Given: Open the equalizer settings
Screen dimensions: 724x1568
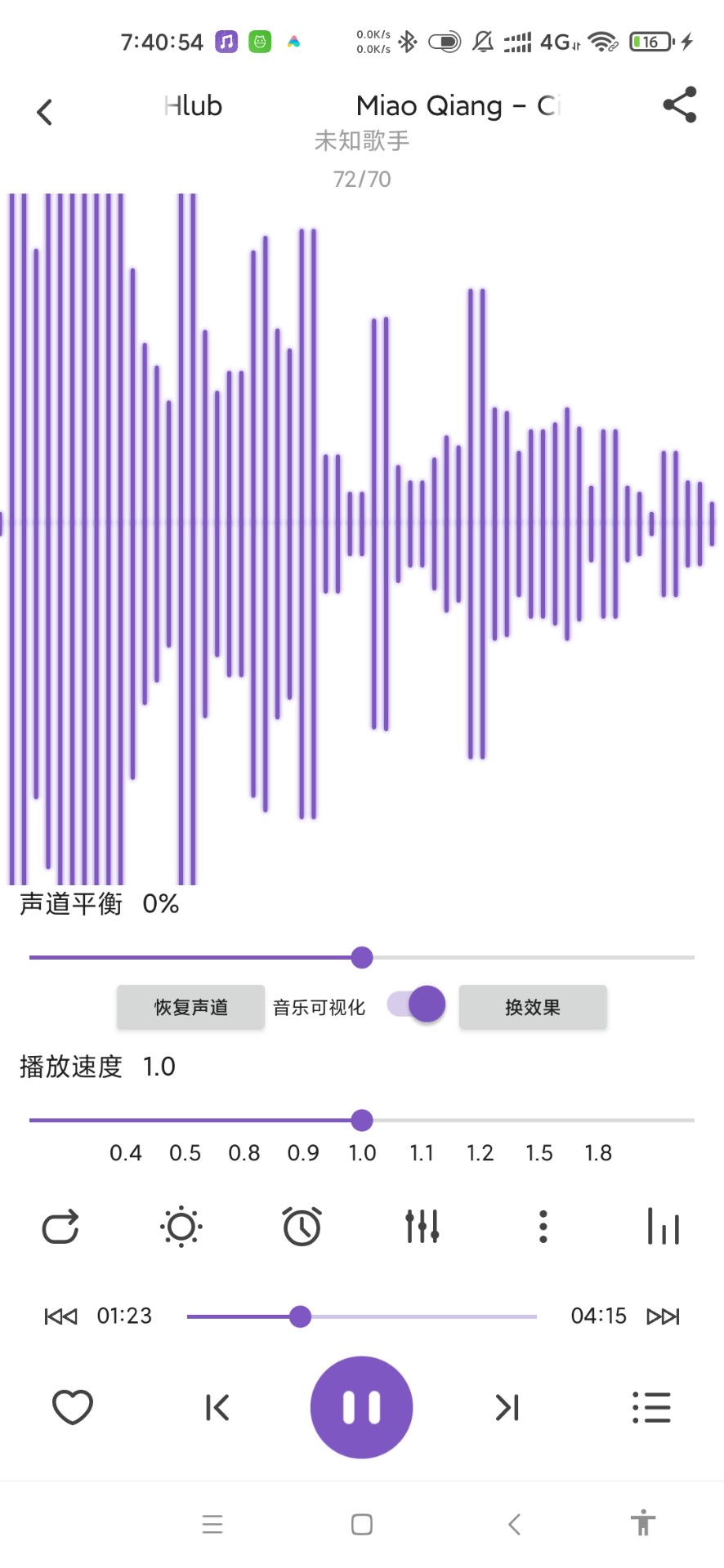Looking at the screenshot, I should click(x=422, y=1226).
